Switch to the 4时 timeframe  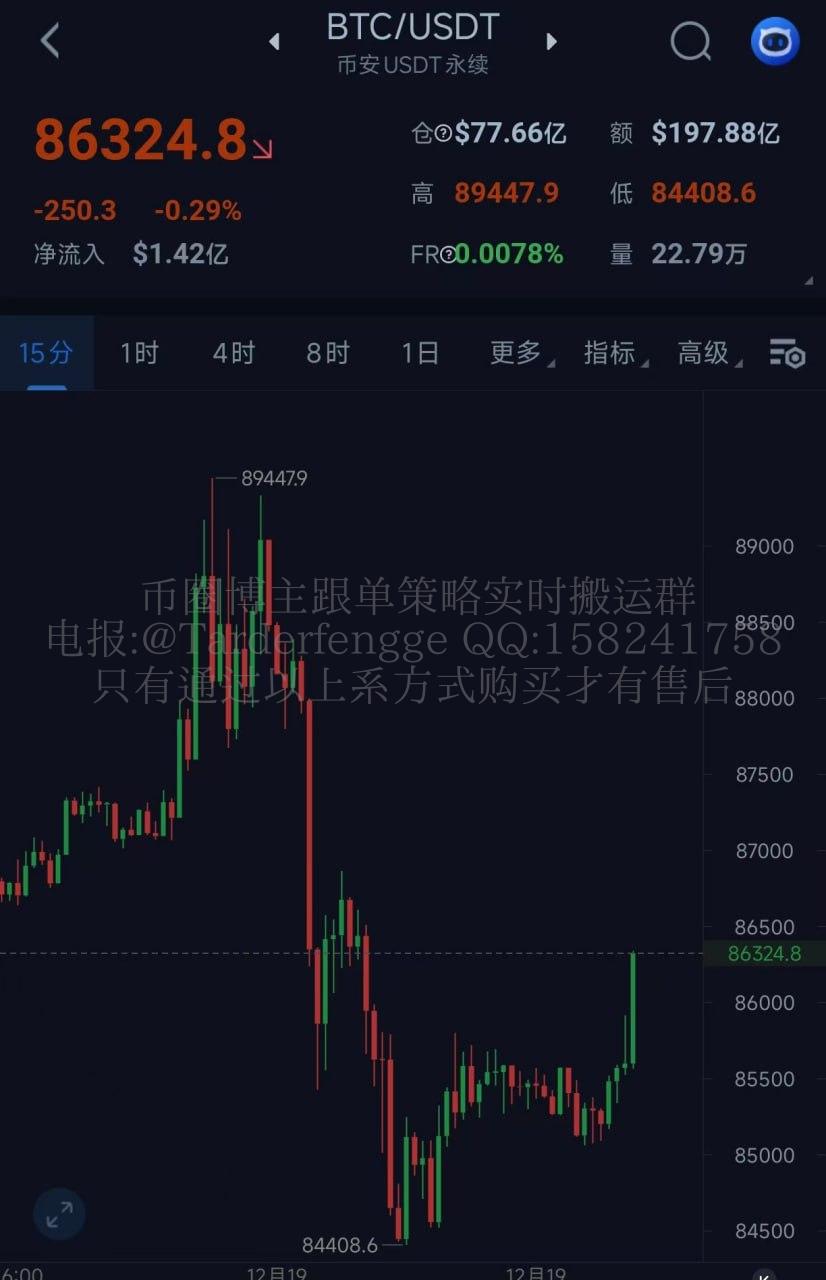(x=233, y=353)
